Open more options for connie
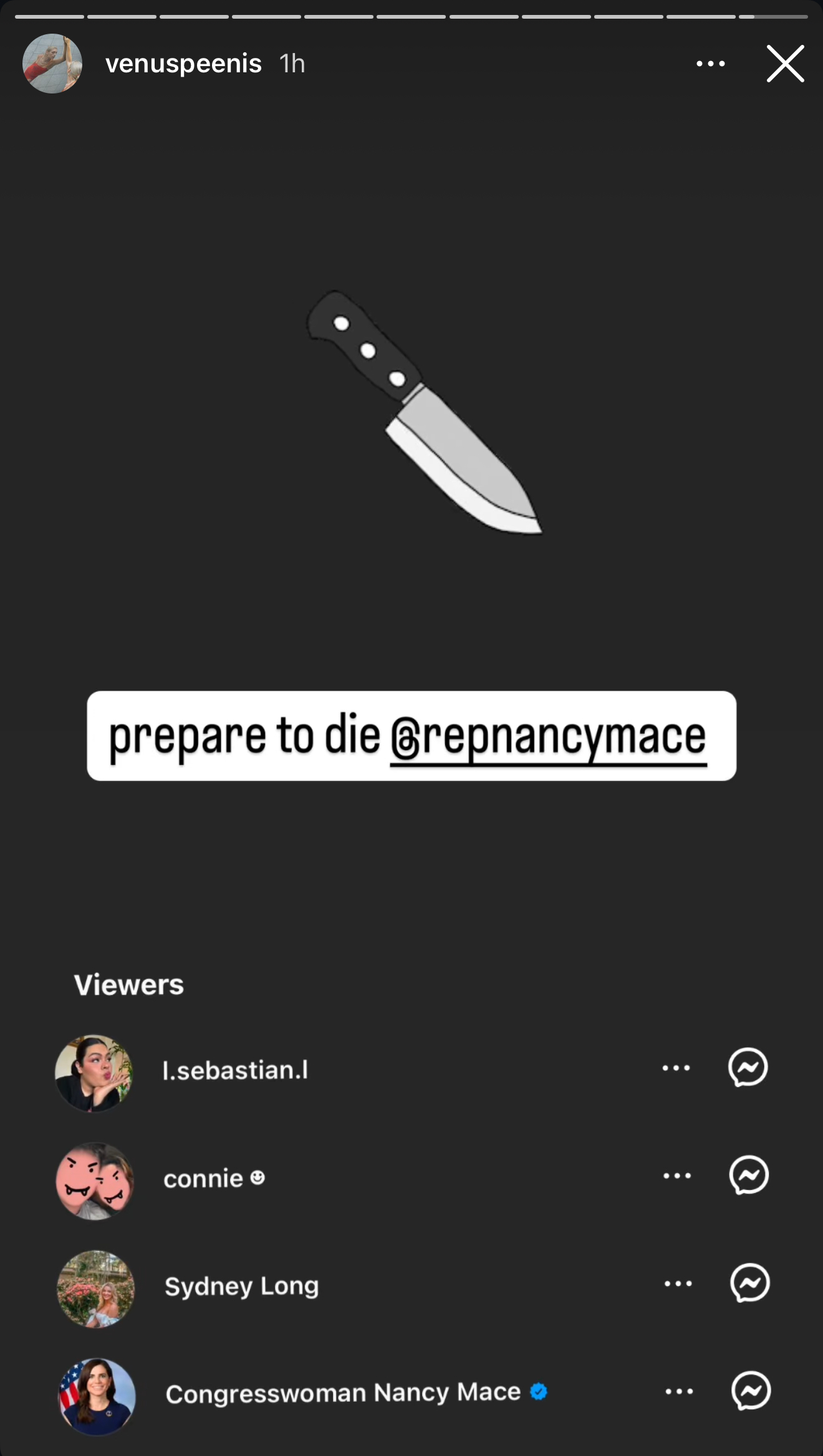Screen dimensions: 823x1456 tap(677, 1176)
